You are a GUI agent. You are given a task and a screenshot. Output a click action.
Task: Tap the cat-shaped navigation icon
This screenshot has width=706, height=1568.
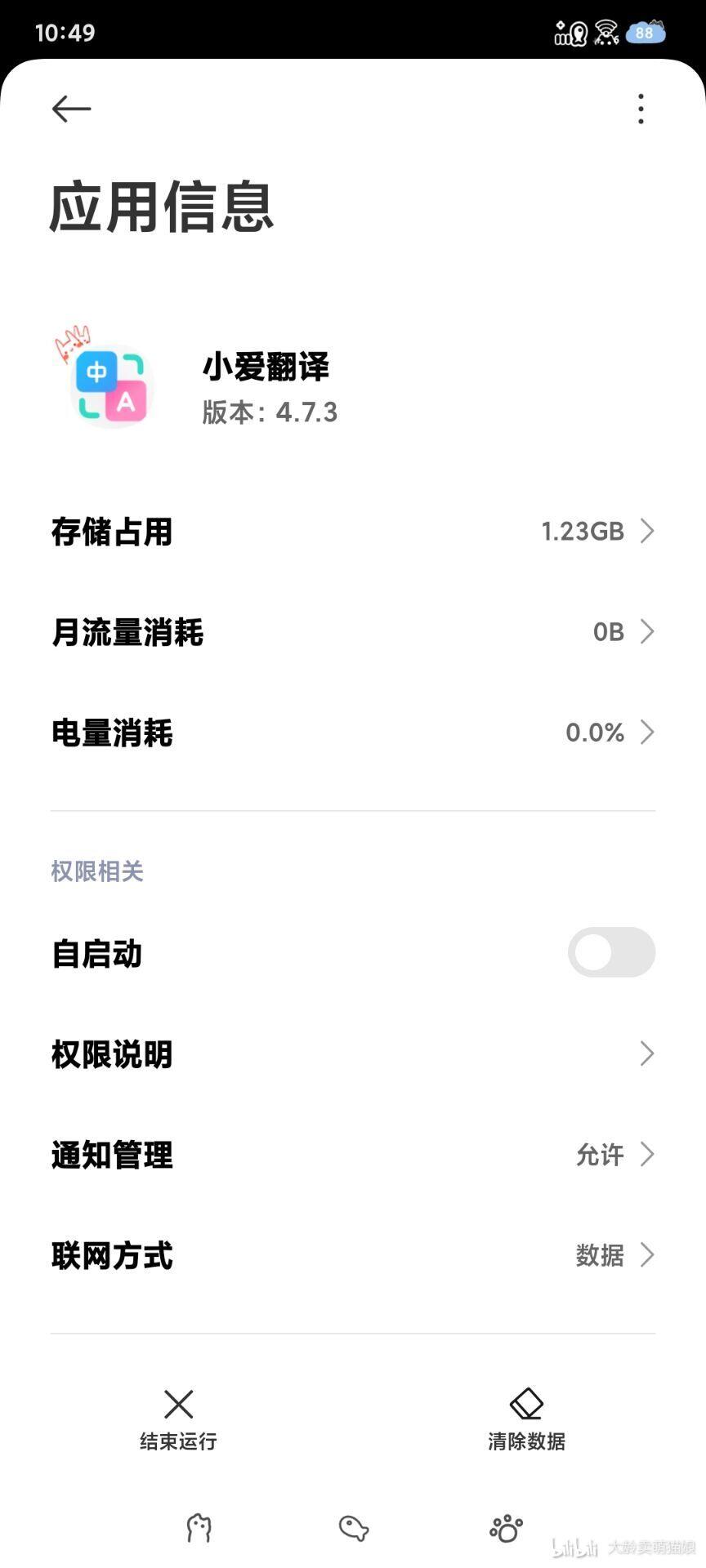click(199, 1528)
